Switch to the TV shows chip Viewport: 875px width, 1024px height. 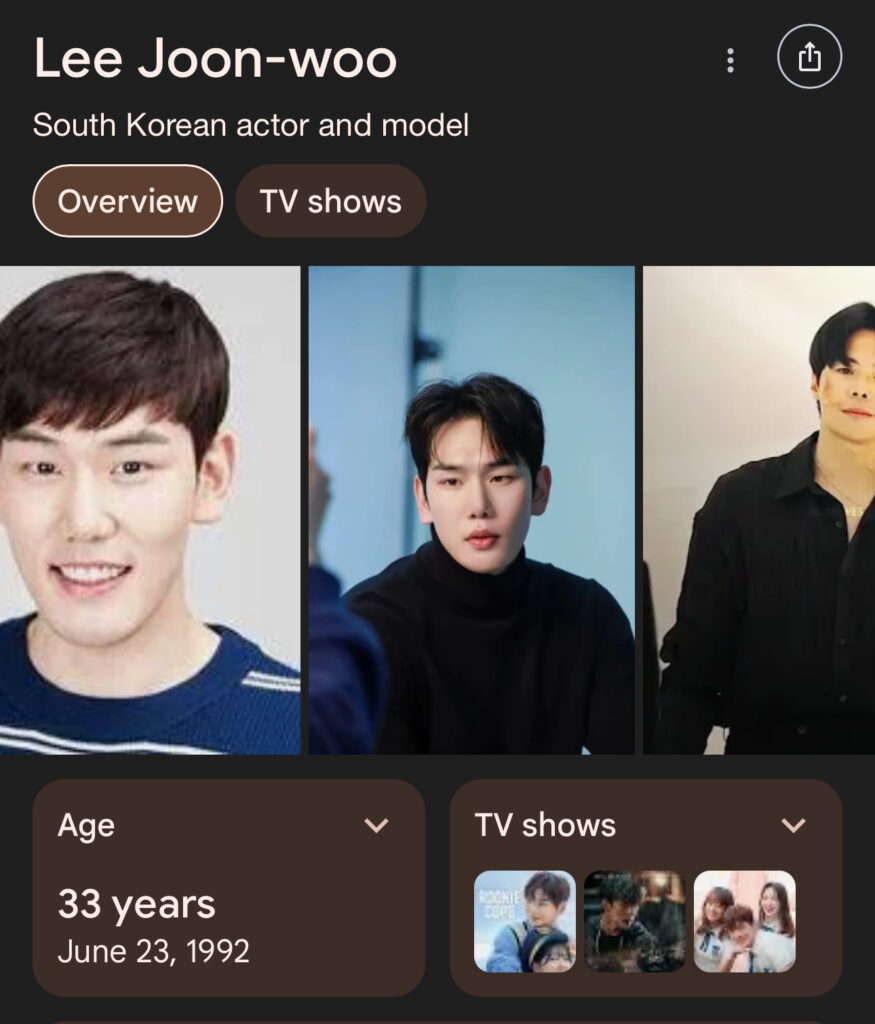point(330,201)
